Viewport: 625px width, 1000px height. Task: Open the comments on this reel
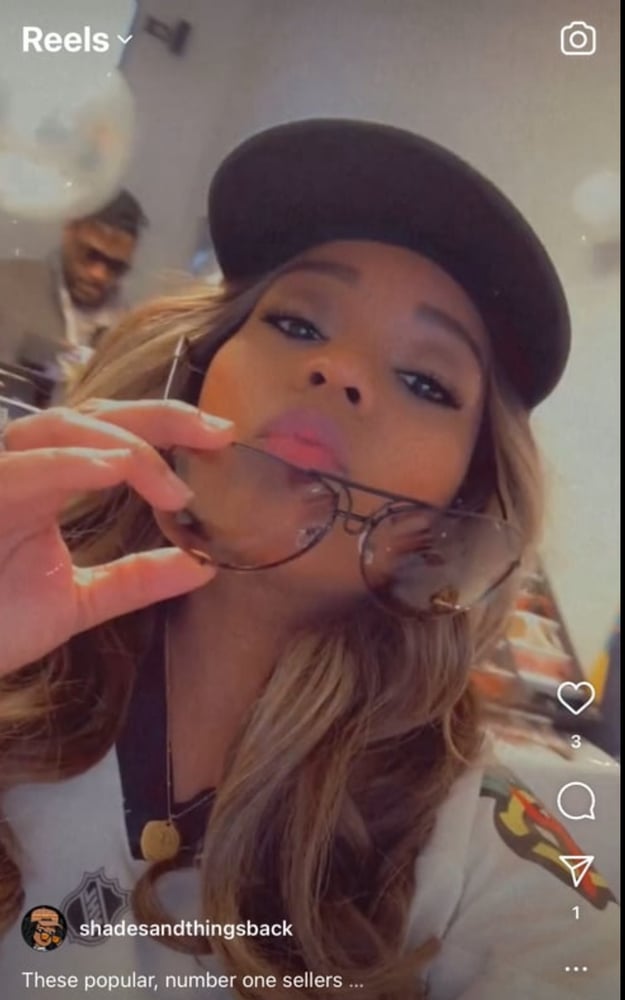click(575, 800)
